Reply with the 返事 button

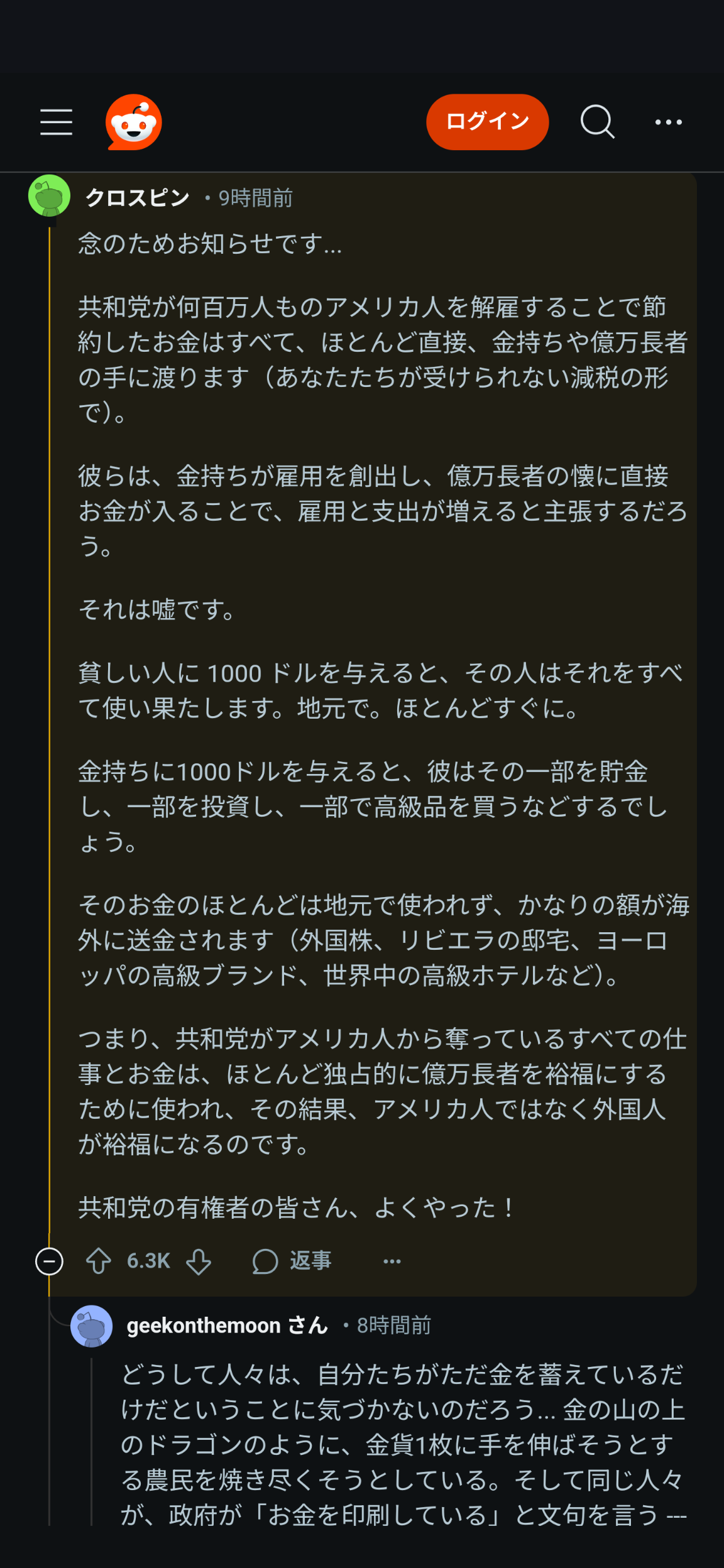point(292,1261)
